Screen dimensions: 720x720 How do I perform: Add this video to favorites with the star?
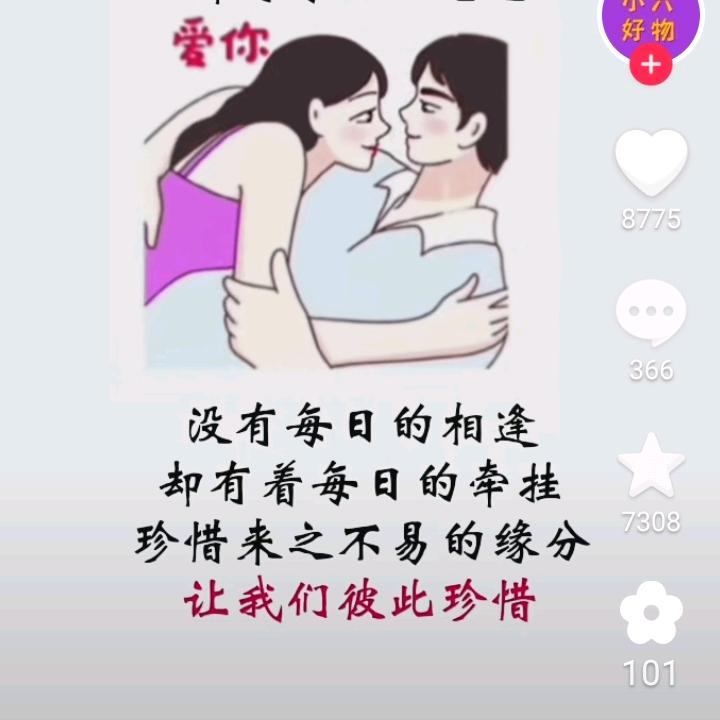click(651, 466)
